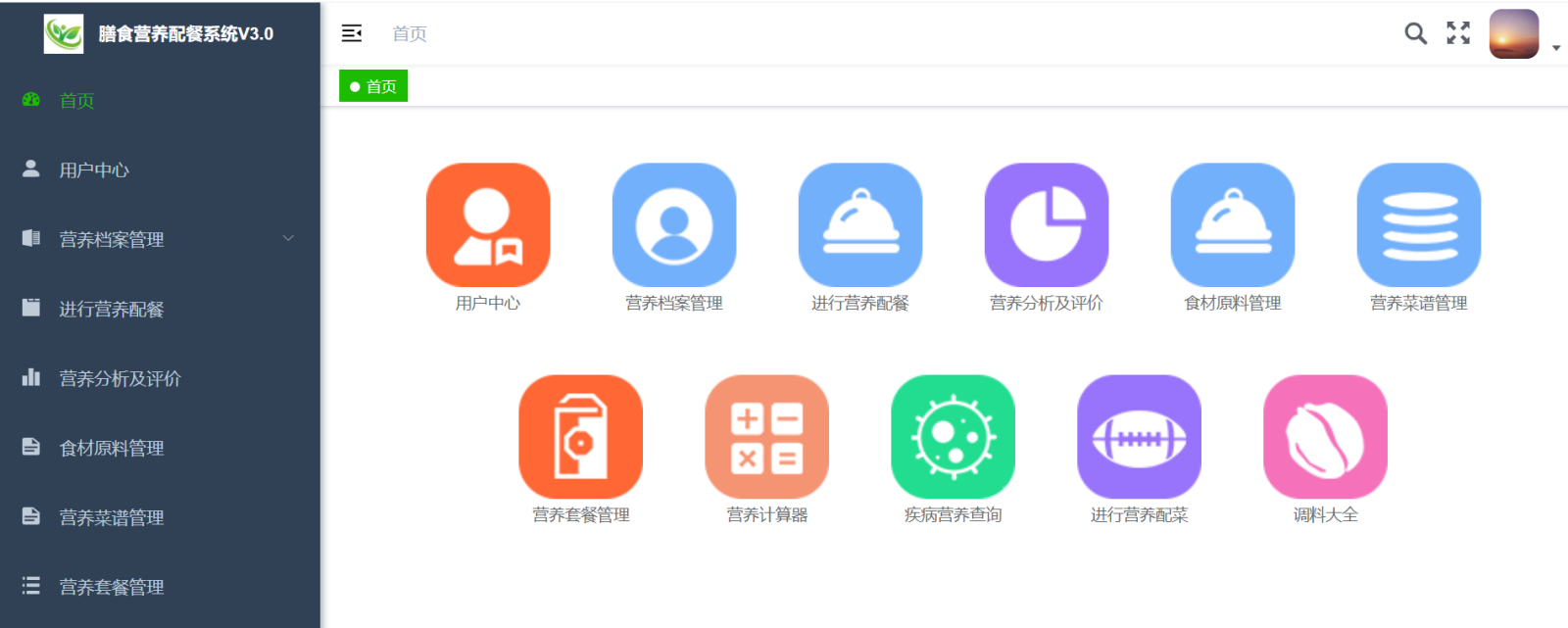This screenshot has width=1568, height=628.
Task: Open 用户中心 in the sidebar
Action: pos(94,170)
